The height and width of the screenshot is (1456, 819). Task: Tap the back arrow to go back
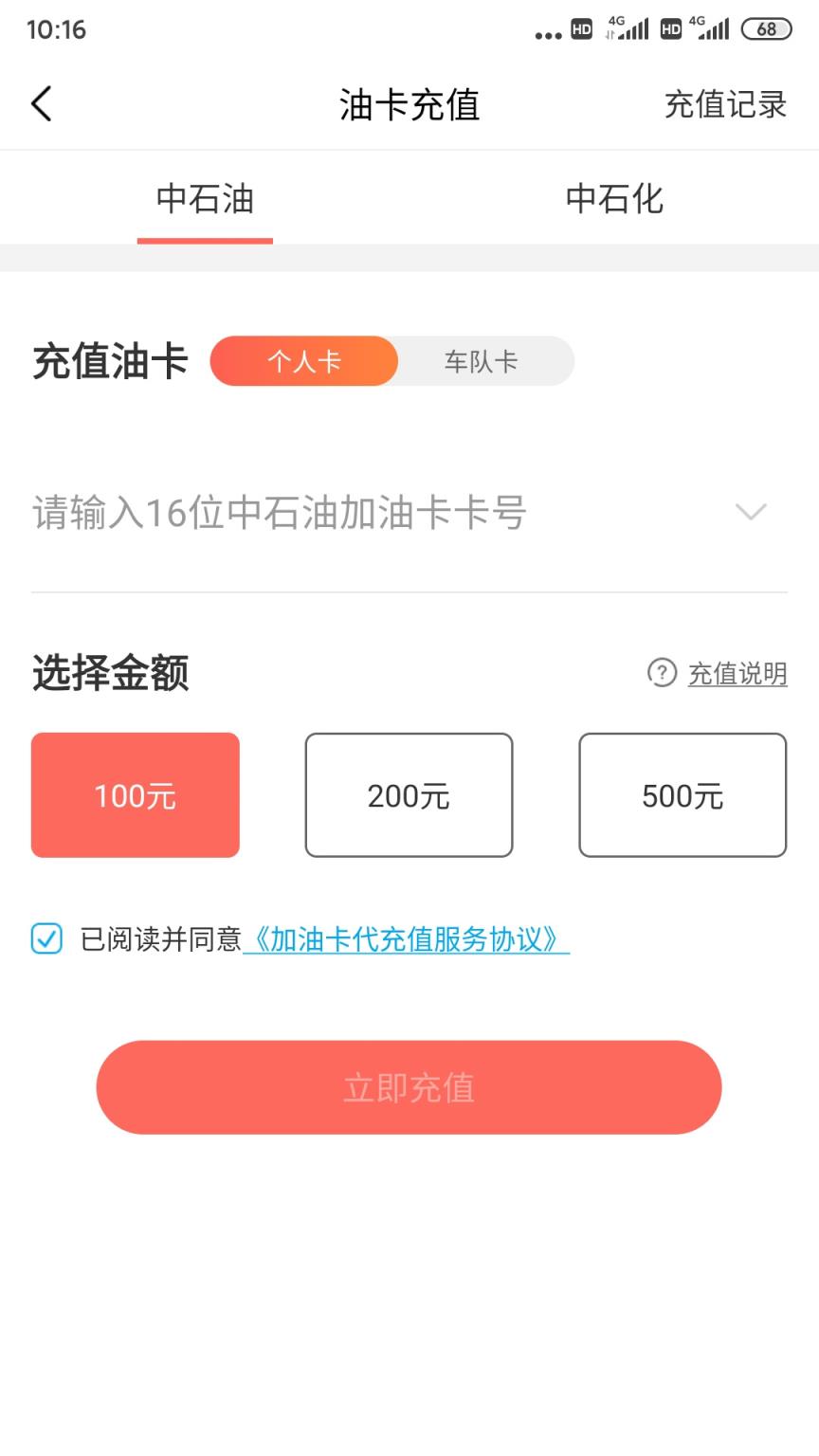pyautogui.click(x=42, y=104)
